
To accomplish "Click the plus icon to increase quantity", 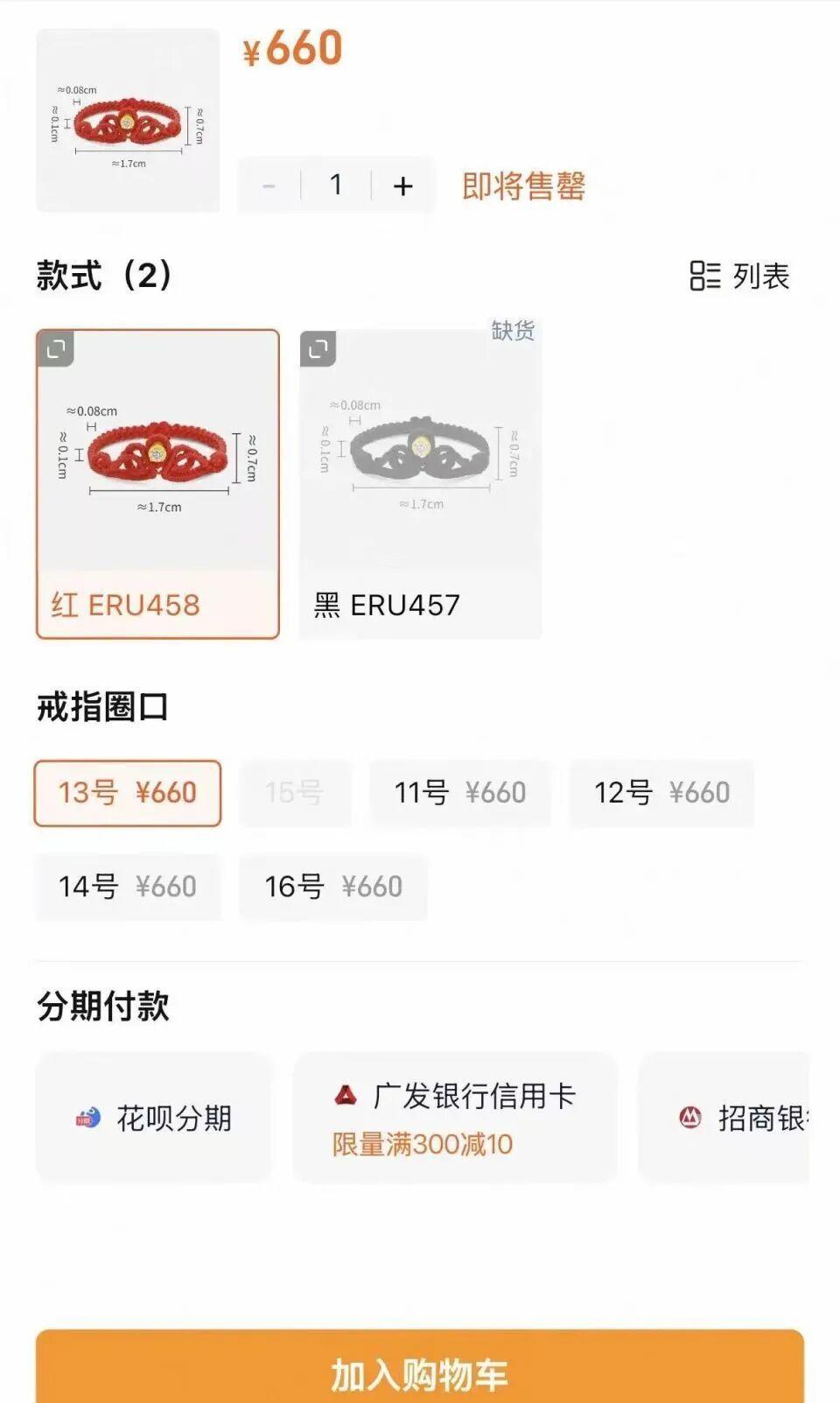I will pyautogui.click(x=402, y=185).
